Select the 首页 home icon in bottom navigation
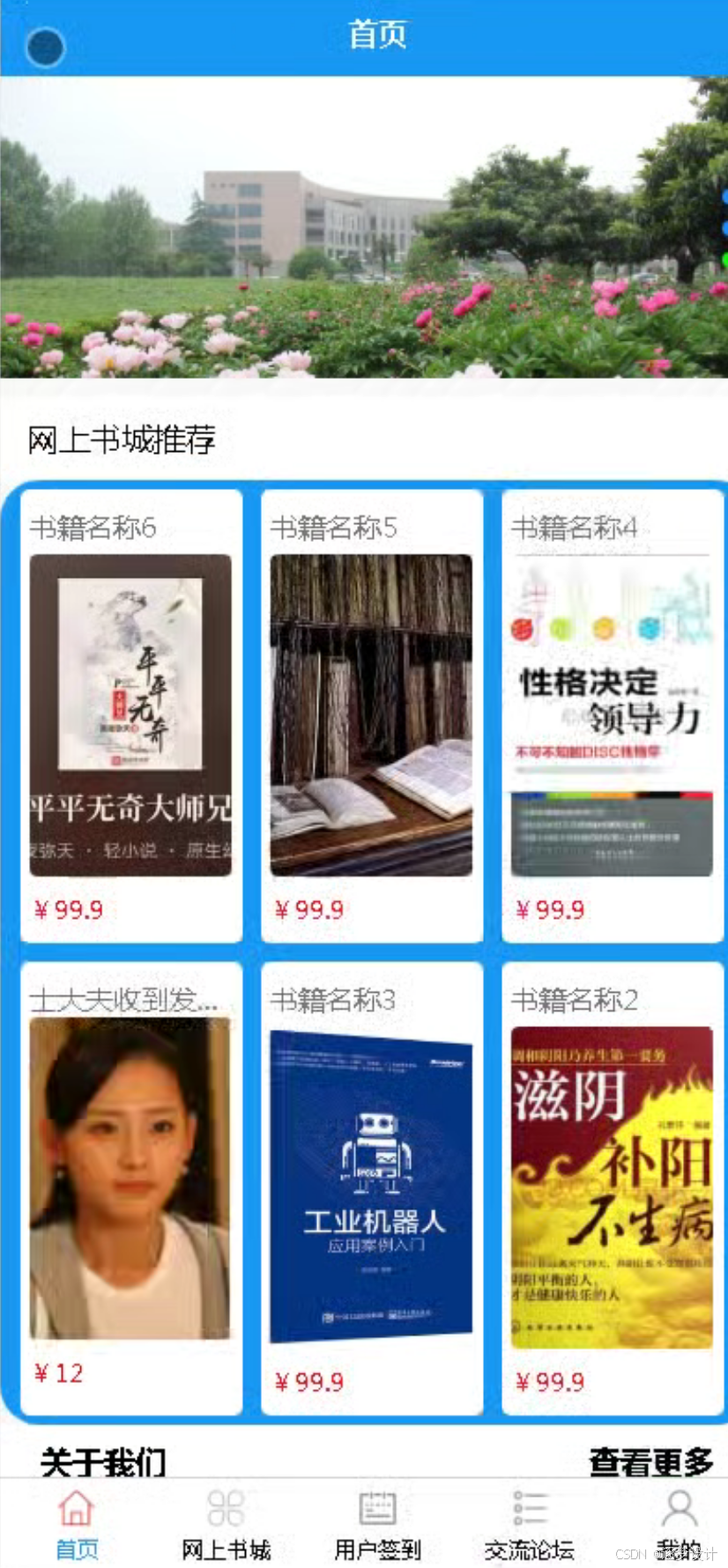The image size is (728, 1568). click(x=75, y=1508)
